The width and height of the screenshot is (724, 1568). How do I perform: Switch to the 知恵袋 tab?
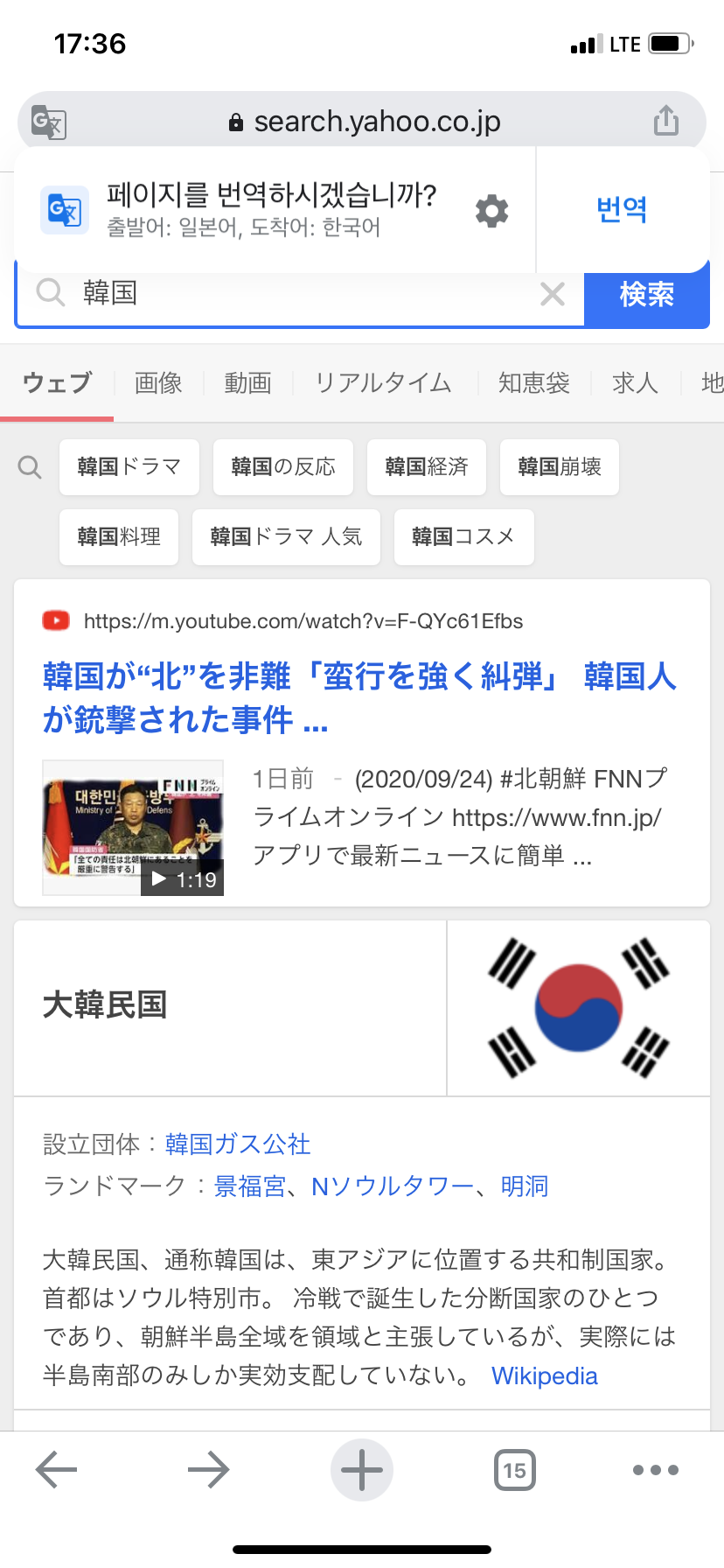(533, 383)
